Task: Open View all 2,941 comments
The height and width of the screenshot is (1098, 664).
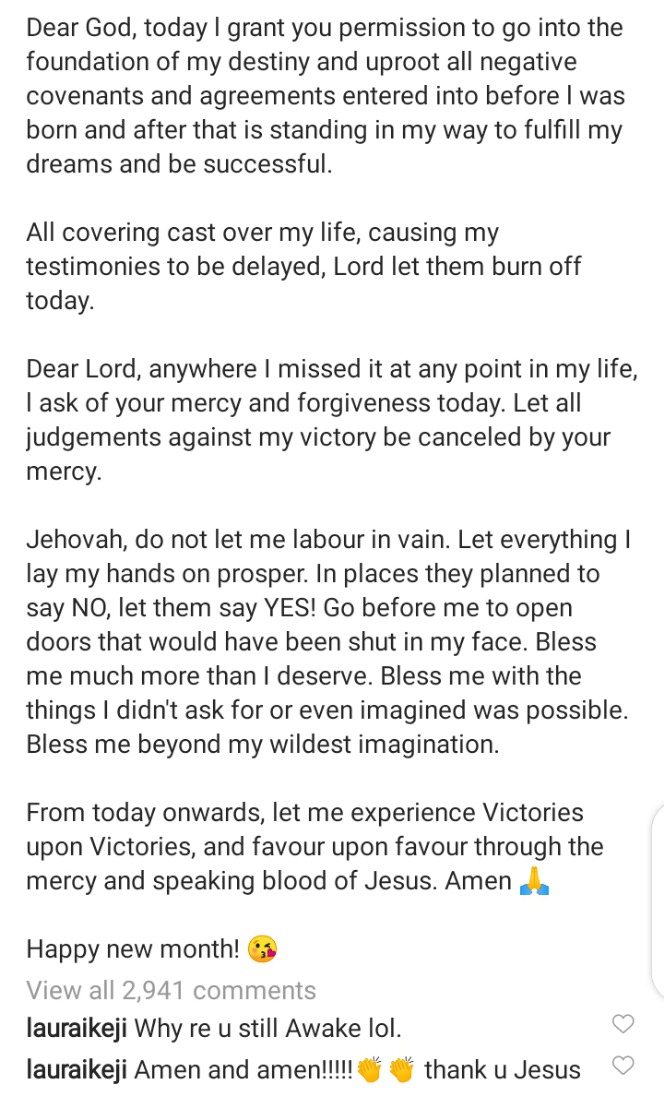Action: point(171,990)
